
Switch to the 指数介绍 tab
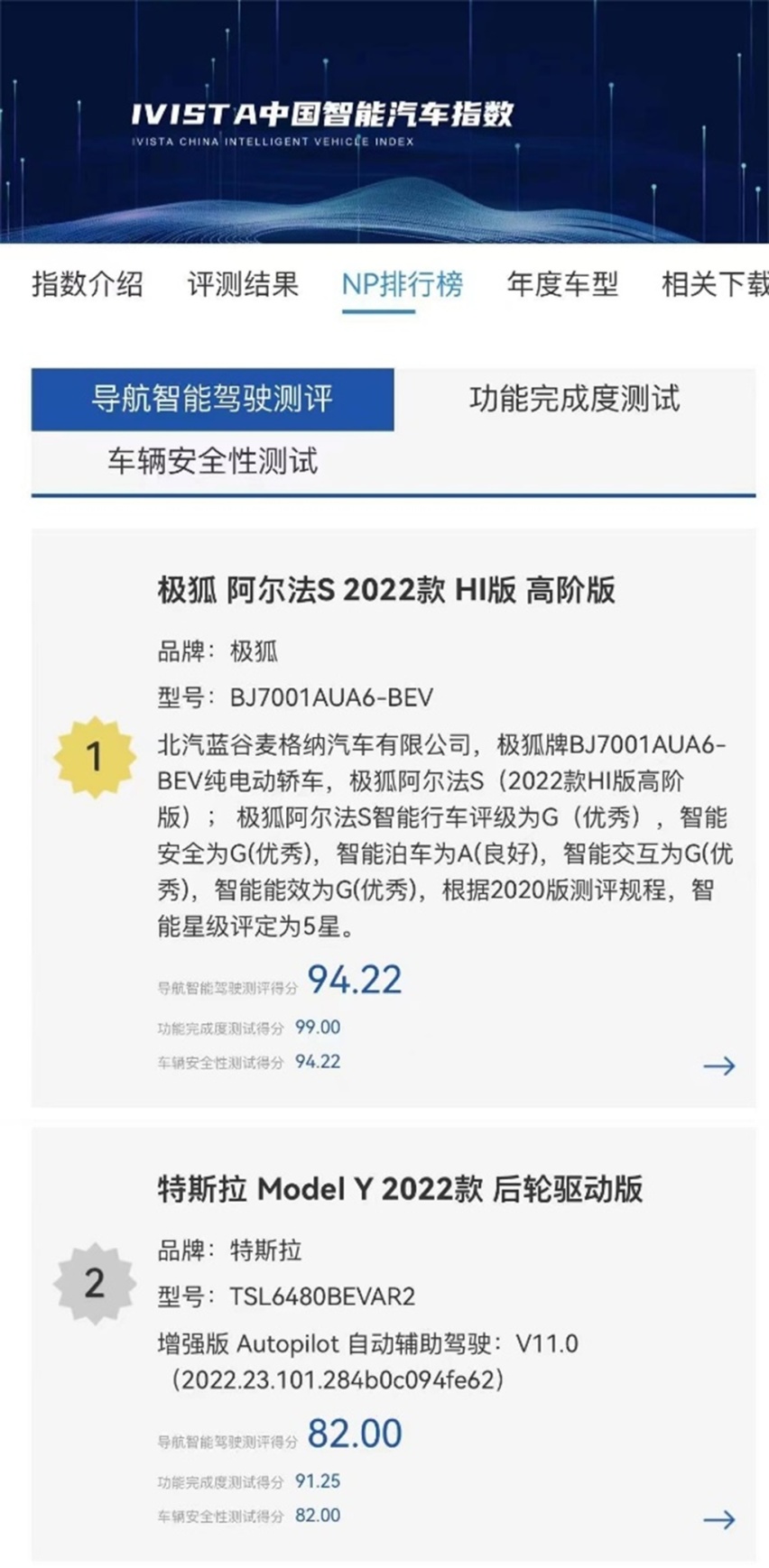click(88, 284)
